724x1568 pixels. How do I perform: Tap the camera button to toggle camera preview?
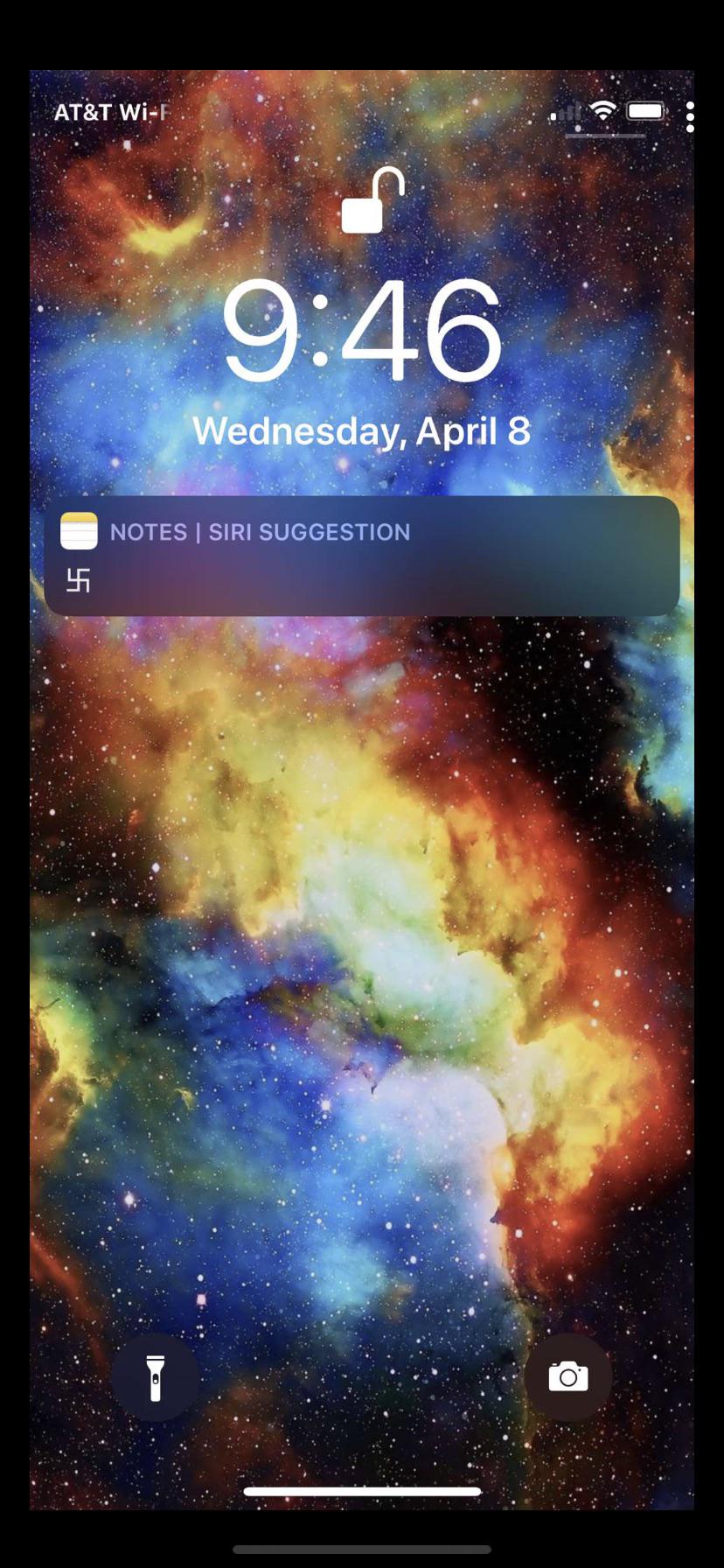click(568, 1376)
